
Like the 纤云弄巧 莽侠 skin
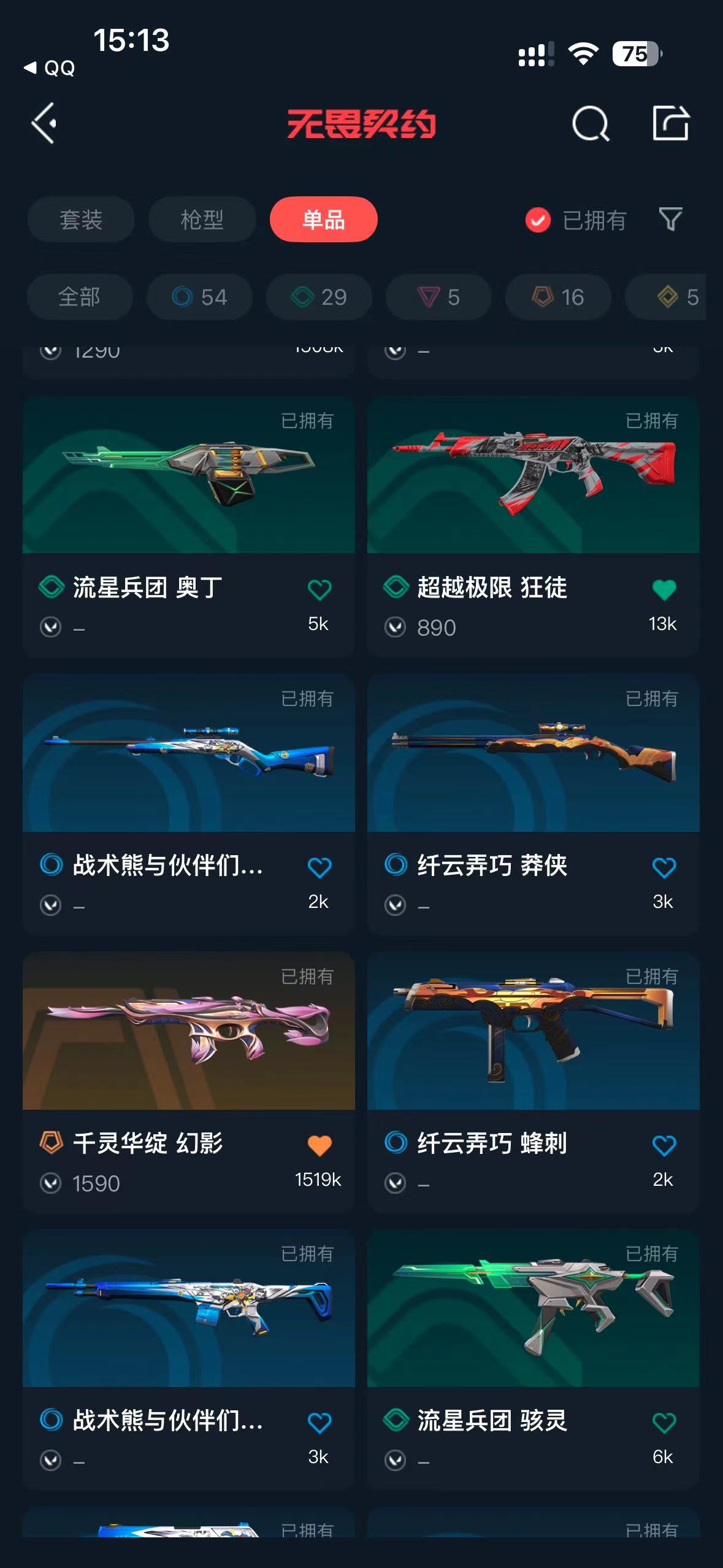click(x=664, y=867)
